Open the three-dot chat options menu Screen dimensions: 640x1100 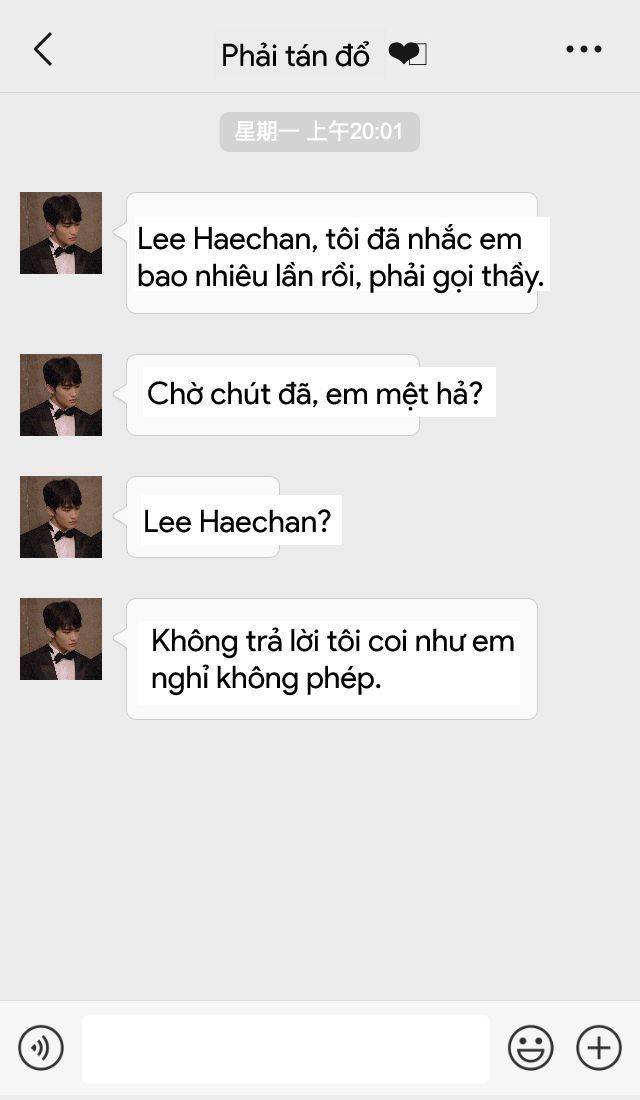(584, 49)
